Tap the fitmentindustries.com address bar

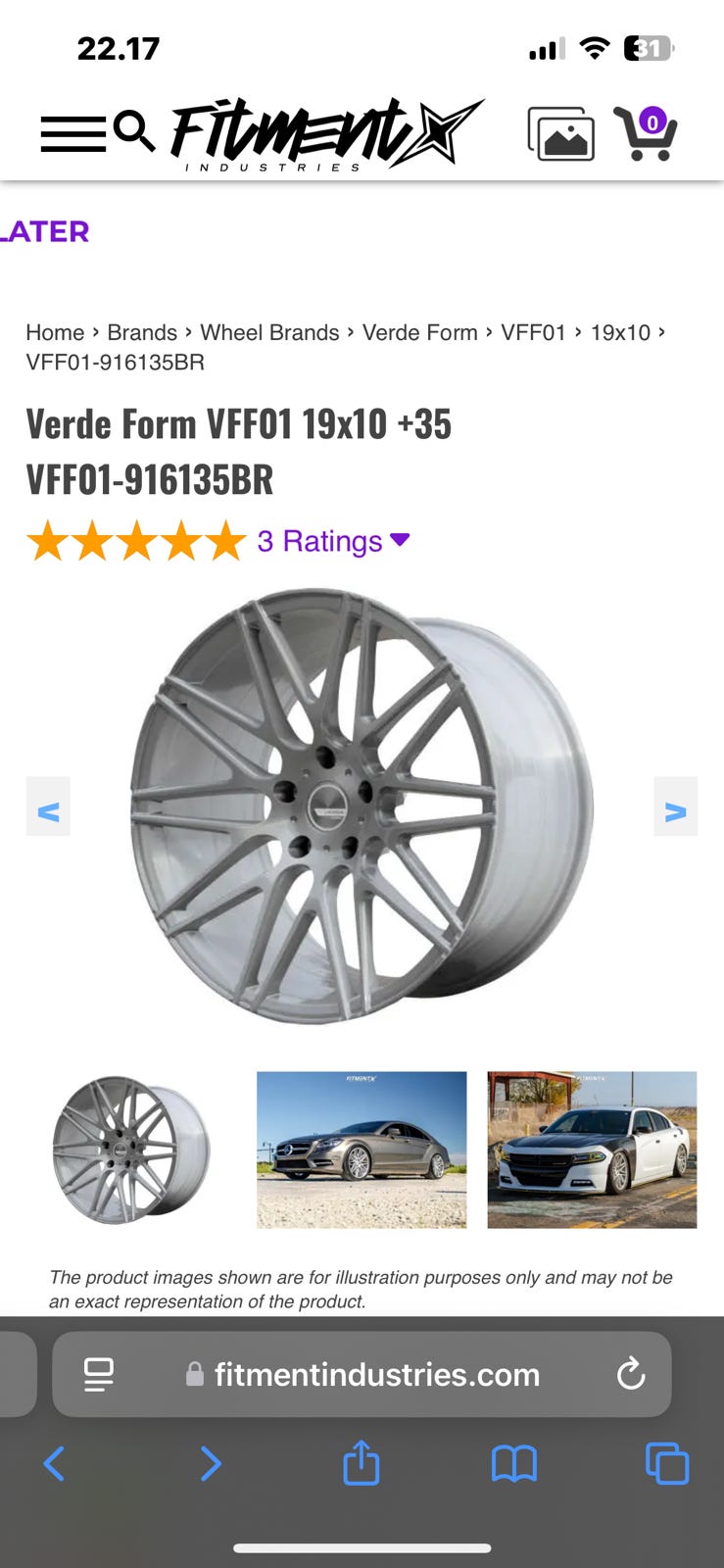click(376, 1374)
